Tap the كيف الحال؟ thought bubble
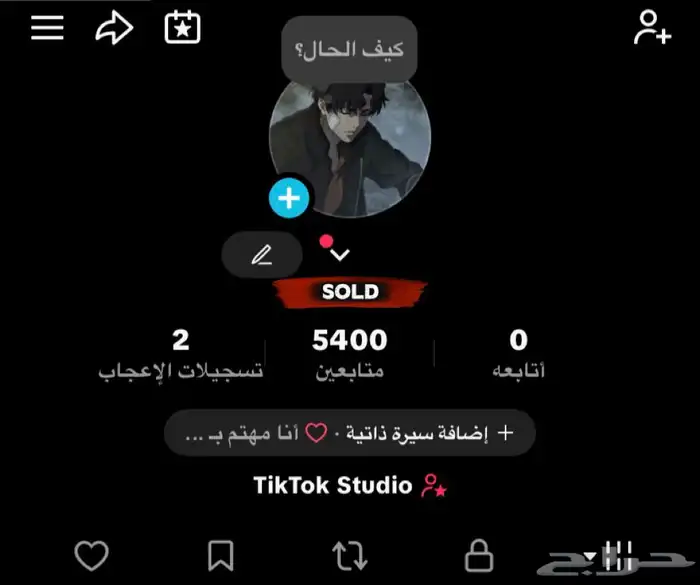The height and width of the screenshot is (585, 700). tap(349, 48)
